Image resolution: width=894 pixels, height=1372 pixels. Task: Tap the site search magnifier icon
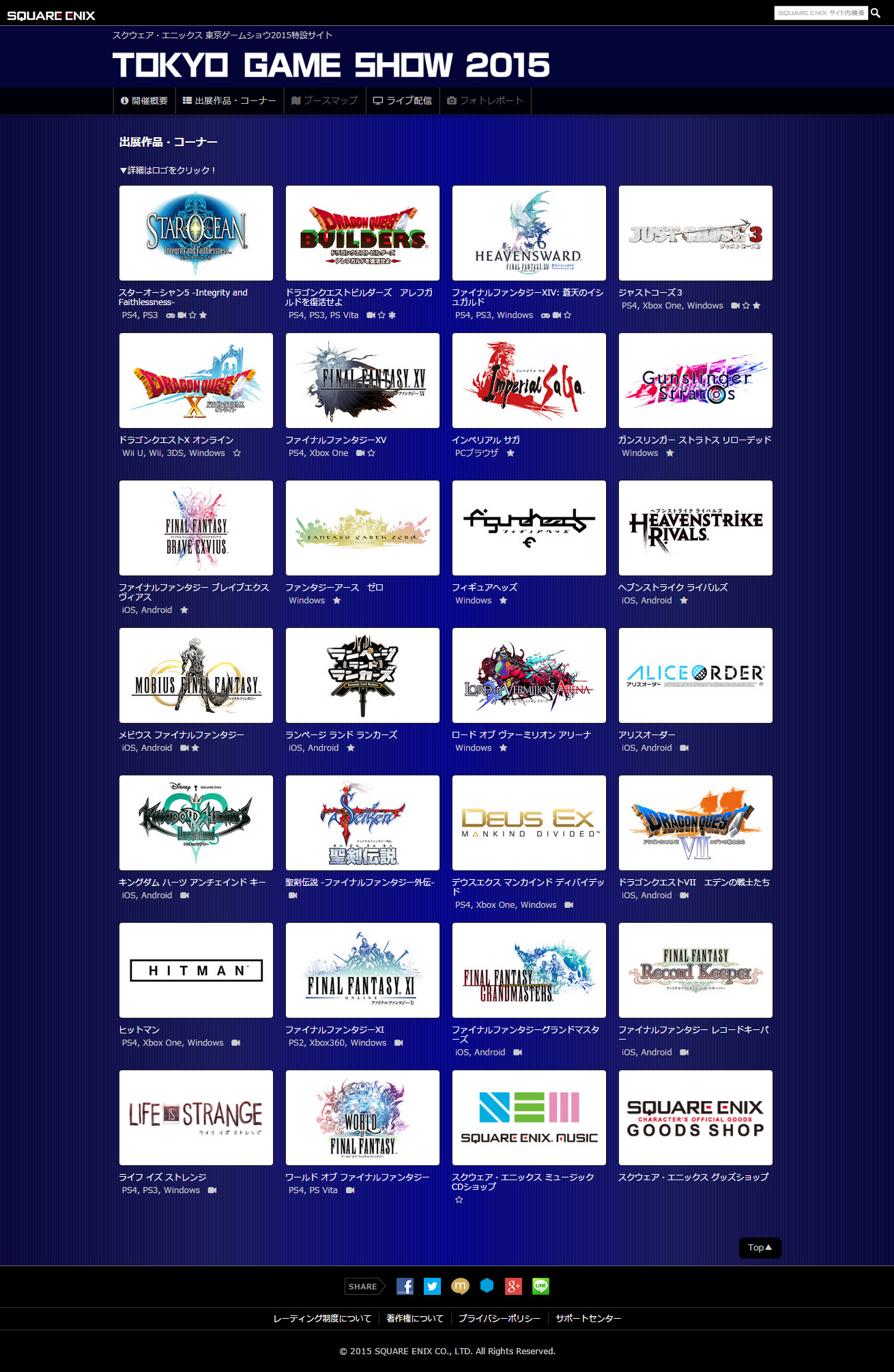pos(876,13)
